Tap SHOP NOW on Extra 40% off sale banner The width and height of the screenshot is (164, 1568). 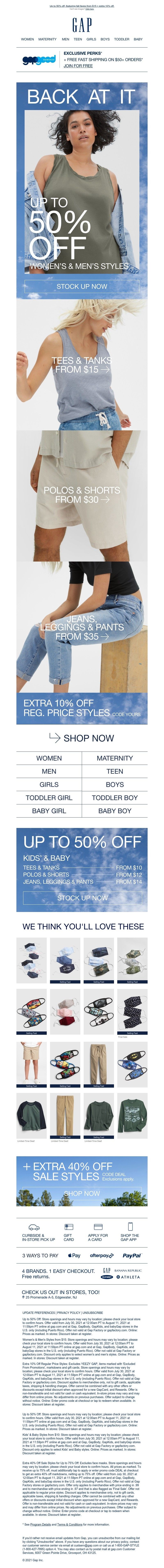(82, 1193)
